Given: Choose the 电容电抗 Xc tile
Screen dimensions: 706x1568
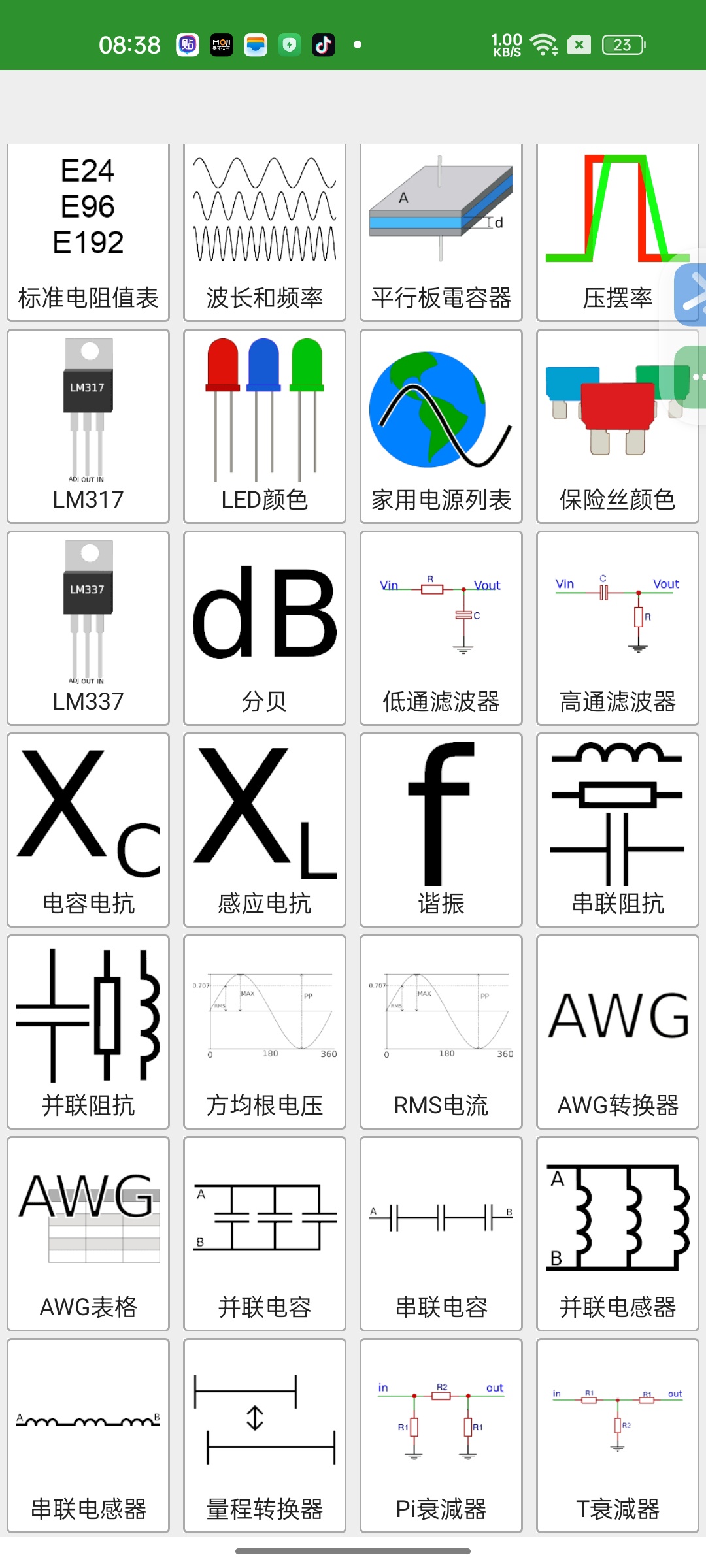Looking at the screenshot, I should pyautogui.click(x=88, y=830).
